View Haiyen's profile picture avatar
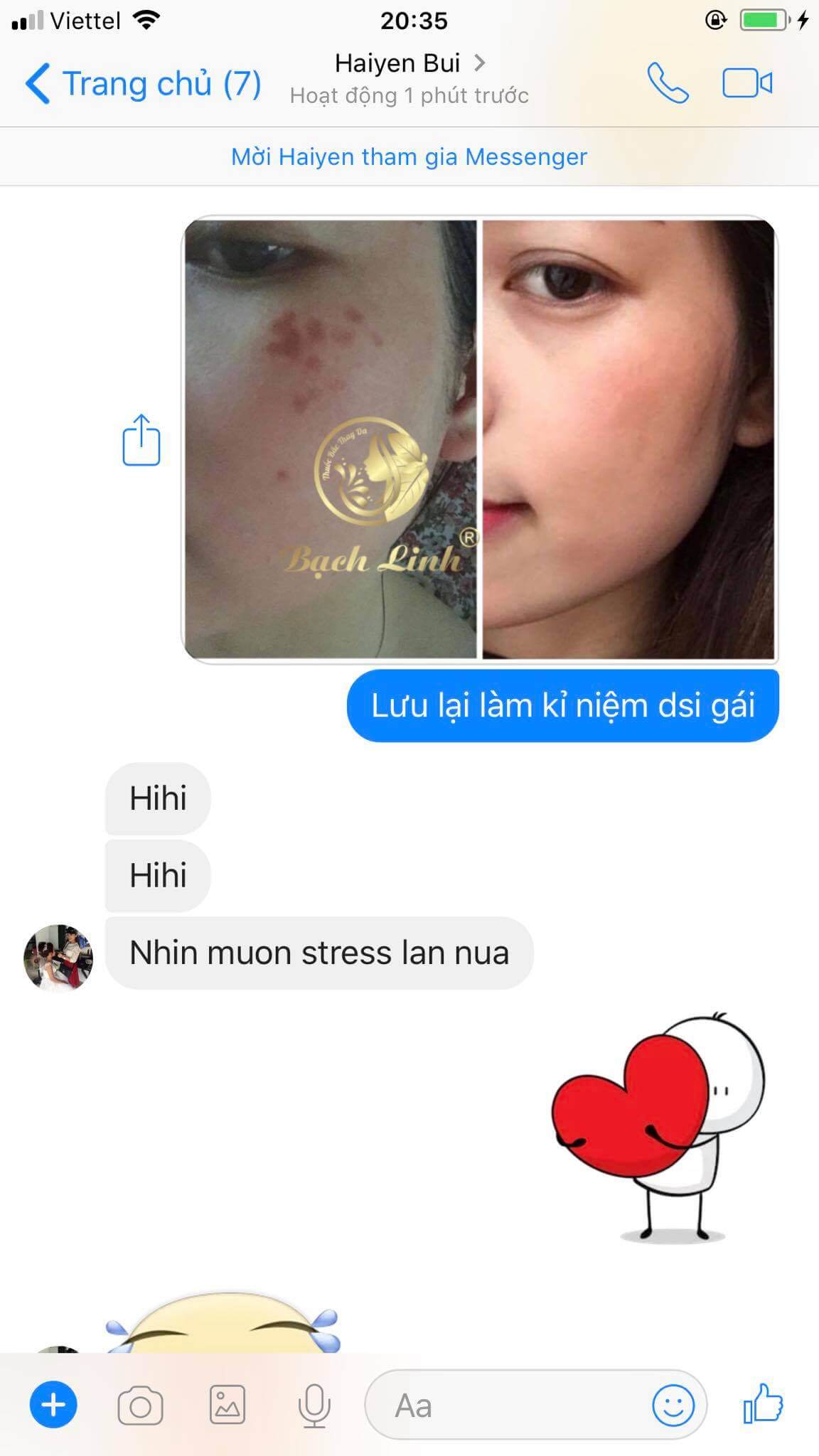The height and width of the screenshot is (1456, 819). pyautogui.click(x=58, y=957)
